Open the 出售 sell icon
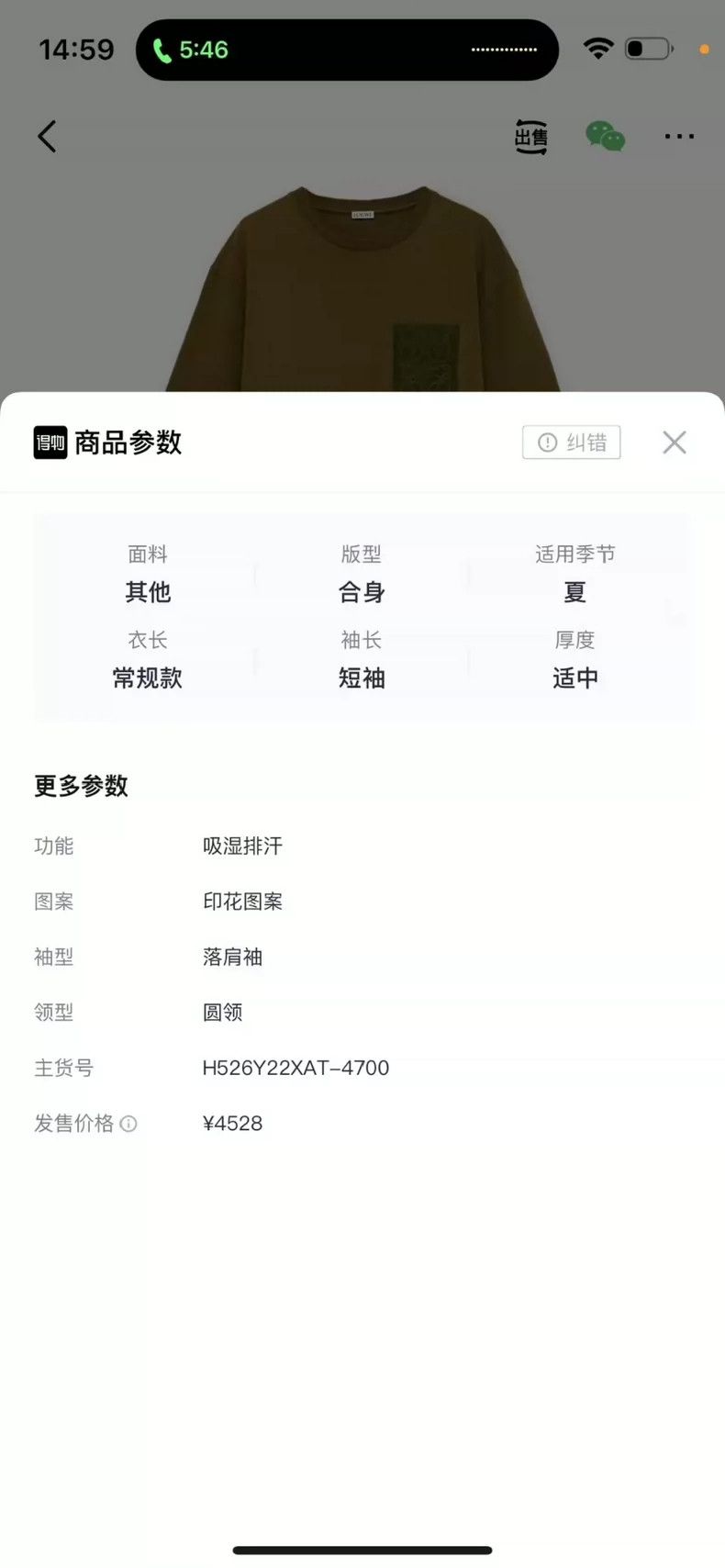The image size is (725, 1568). tap(530, 137)
